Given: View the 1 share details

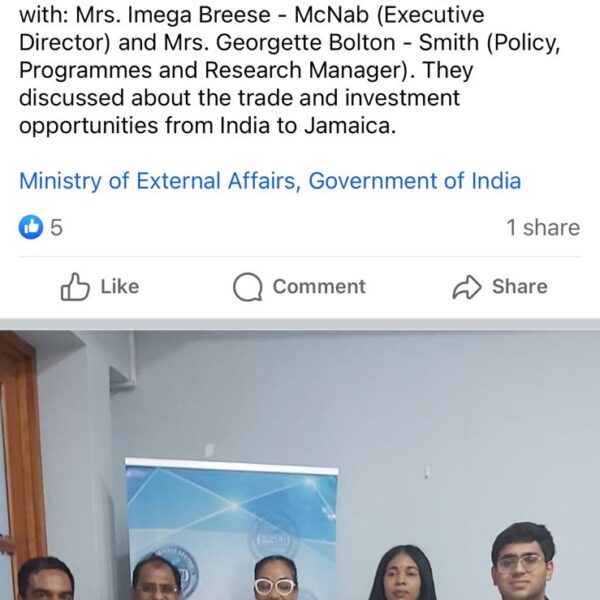Looking at the screenshot, I should [542, 228].
